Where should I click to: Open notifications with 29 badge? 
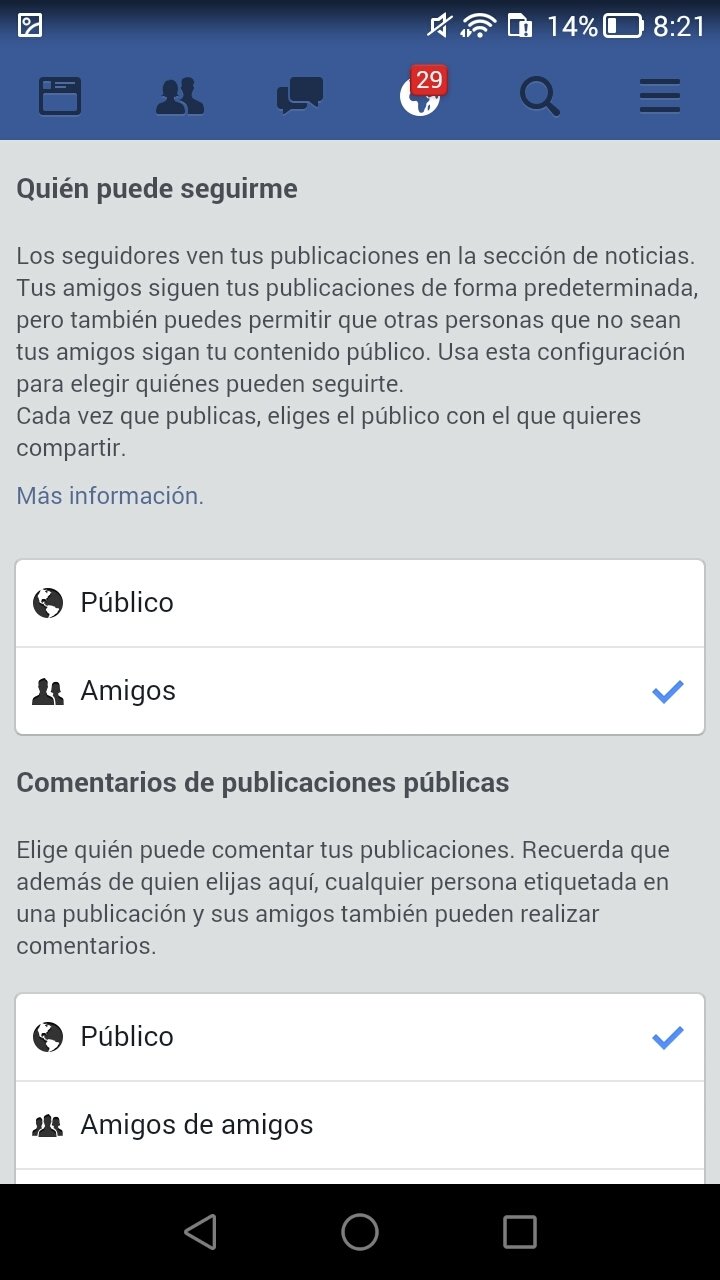pyautogui.click(x=421, y=93)
